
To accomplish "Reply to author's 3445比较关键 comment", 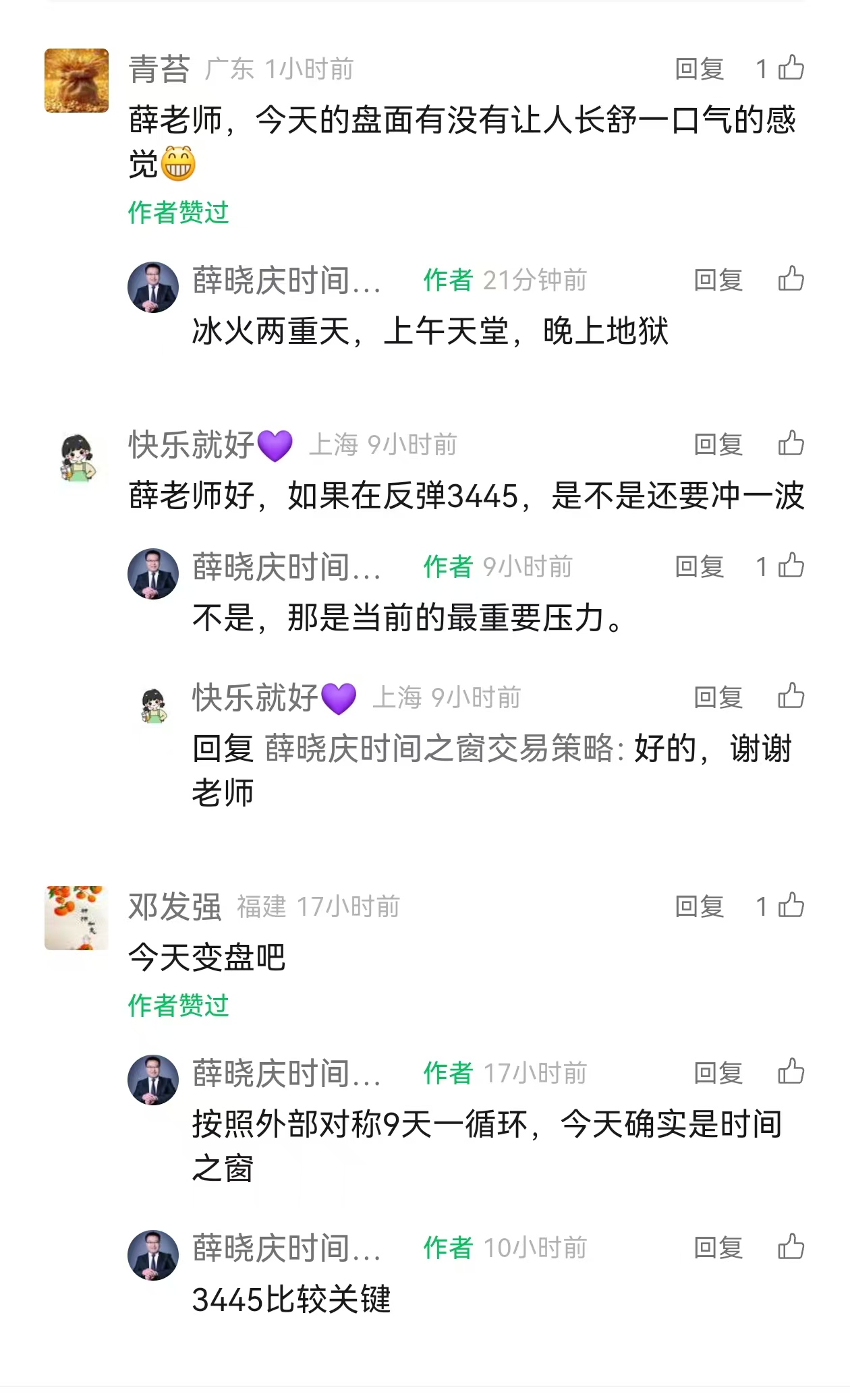I will pos(718,1248).
